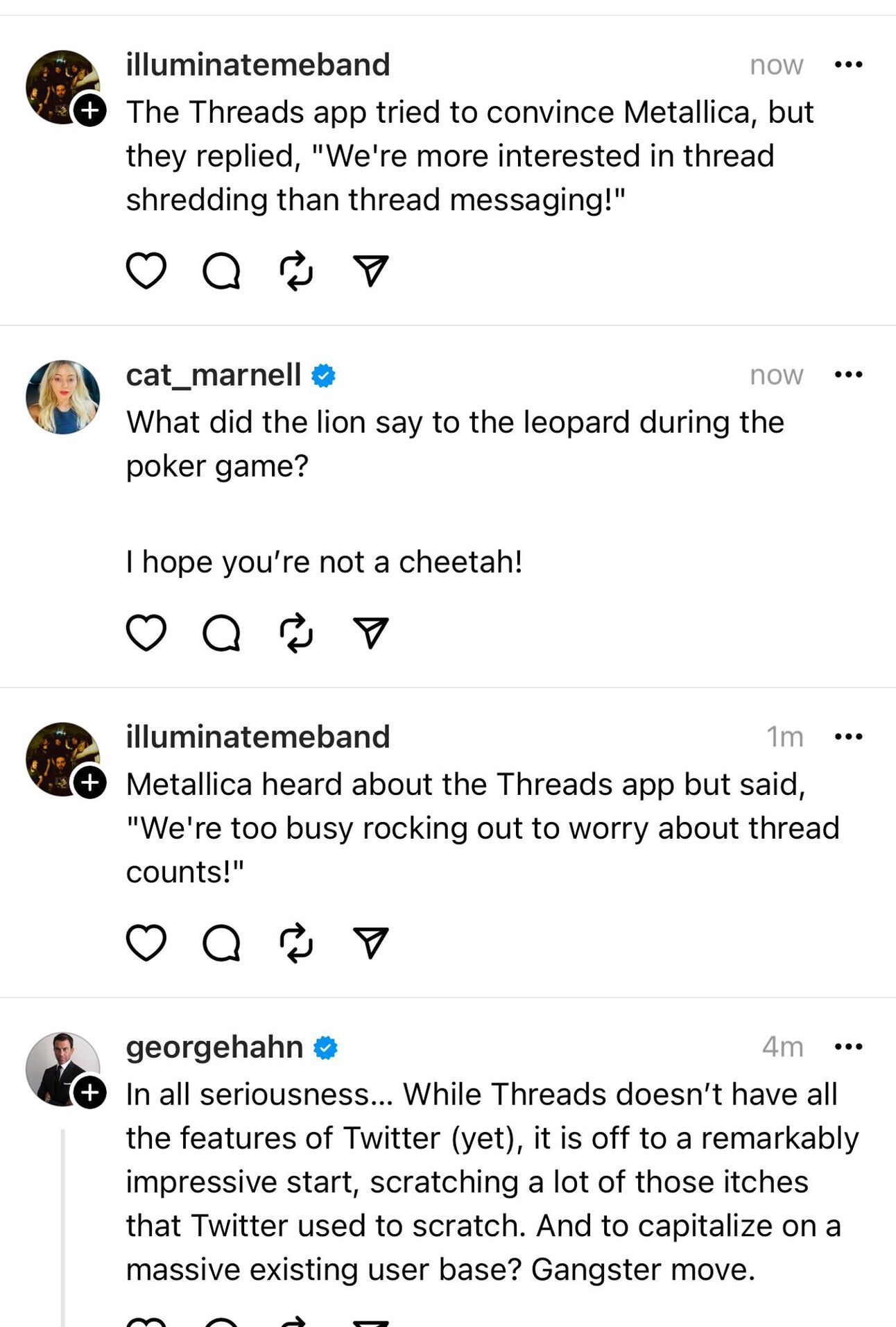The width and height of the screenshot is (896, 1327).
Task: Comment on cat_marnell's cheetah joke post
Action: point(221,633)
